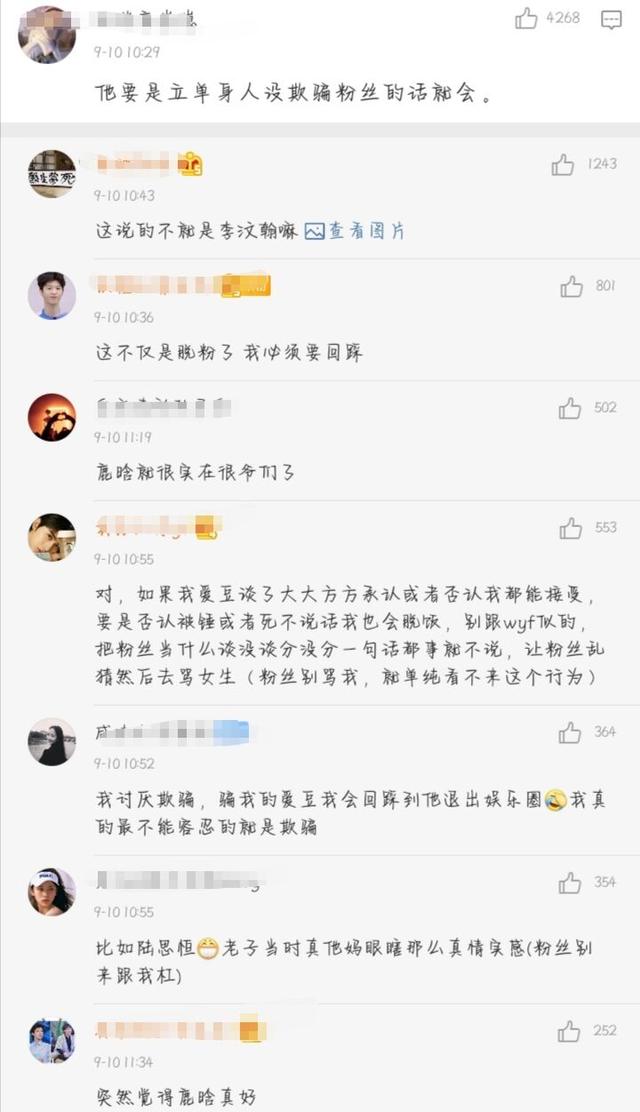Like the comment mentioning 陆思恒
Viewport: 640px width, 1112px height.
click(x=570, y=883)
